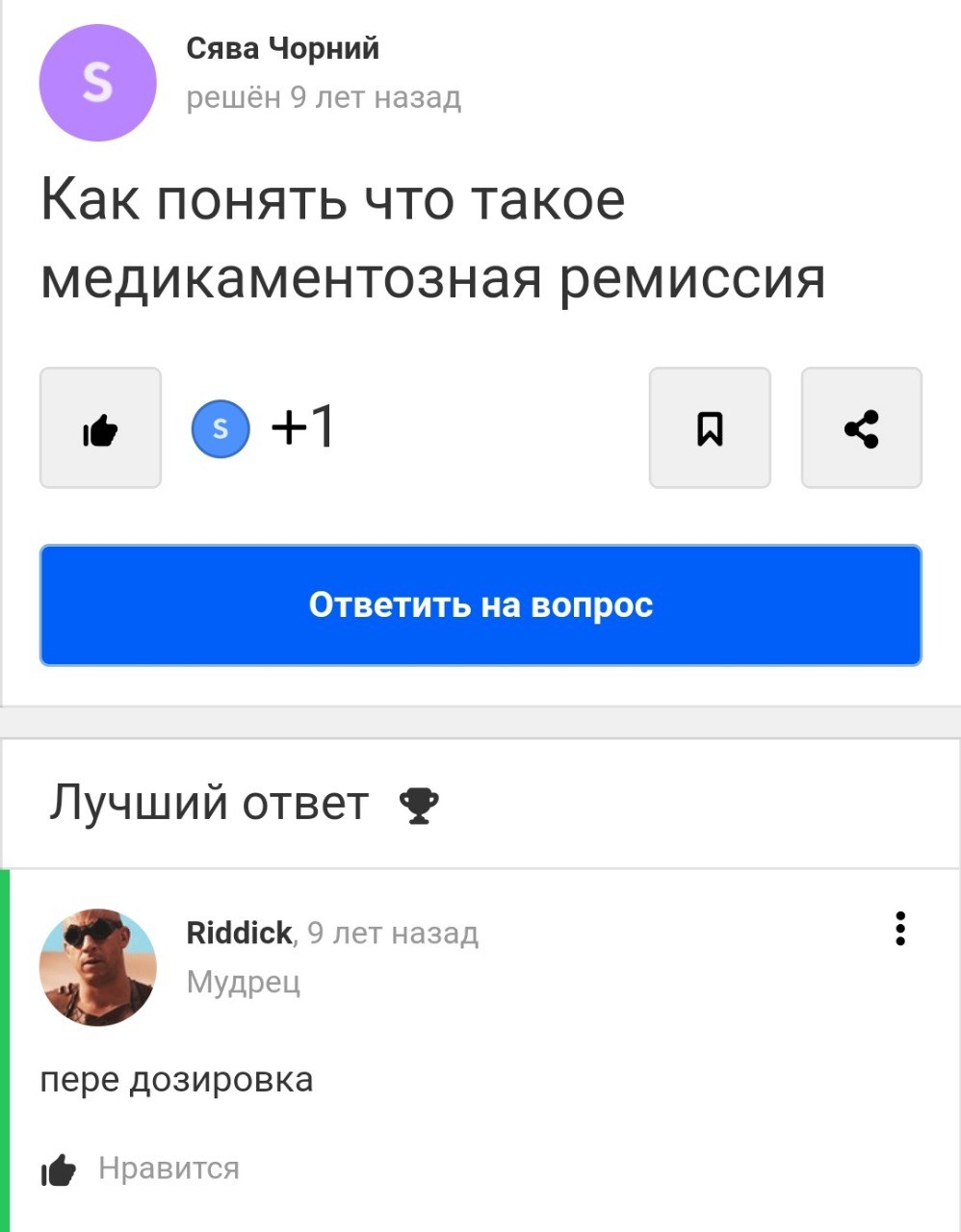The width and height of the screenshot is (961, 1232).
Task: Like the question with thumbs-up button
Action: (x=100, y=428)
